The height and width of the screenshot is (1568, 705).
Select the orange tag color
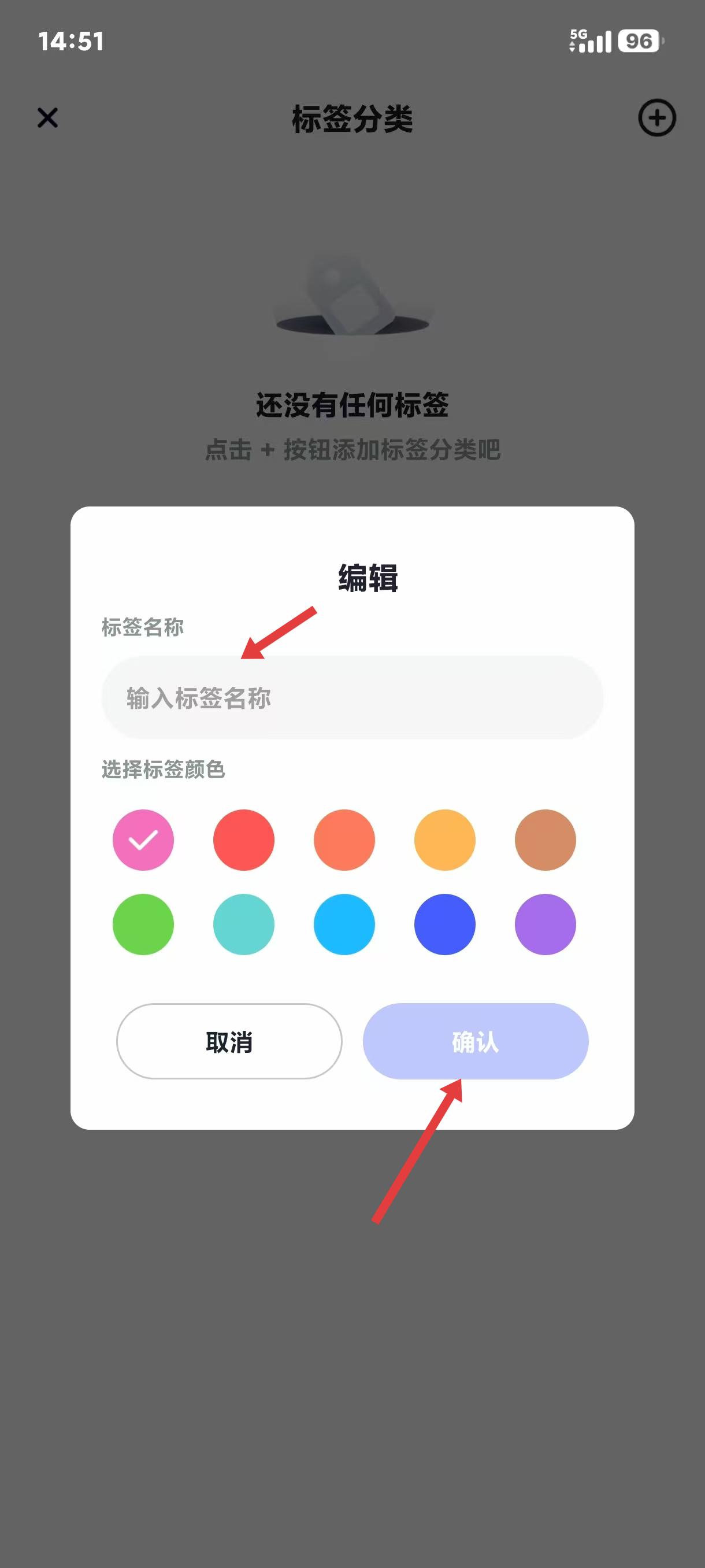(344, 840)
